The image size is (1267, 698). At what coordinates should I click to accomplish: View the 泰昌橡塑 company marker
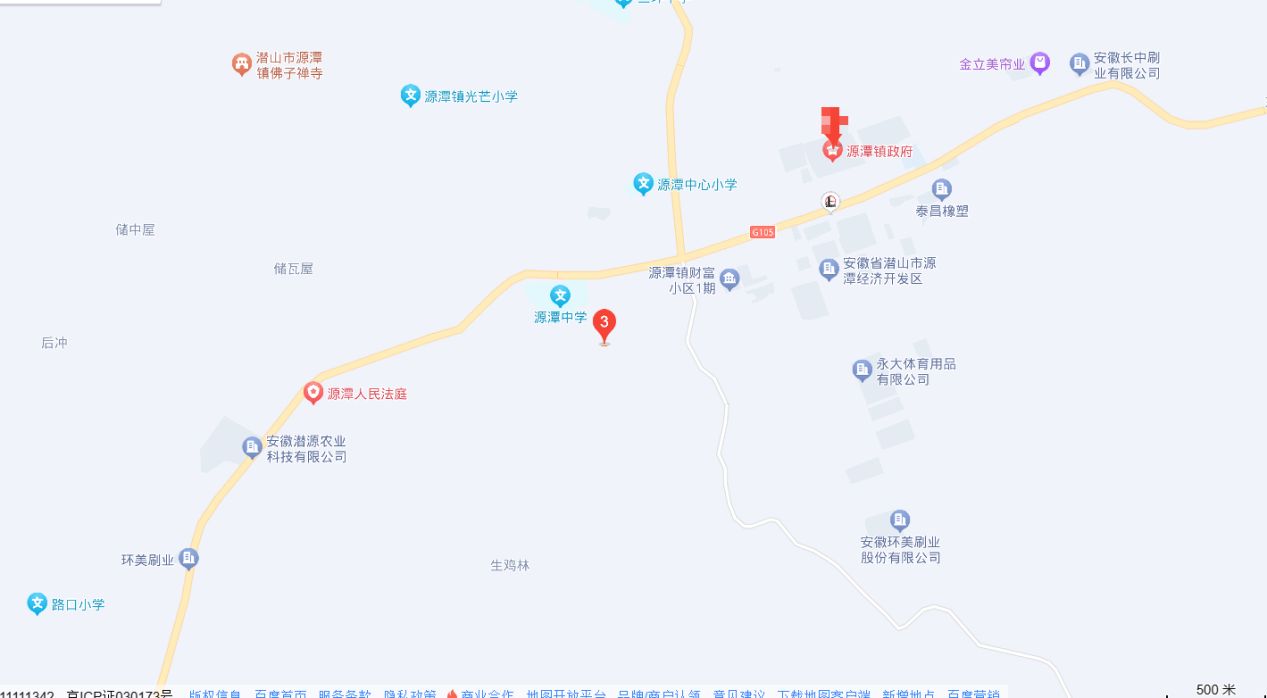click(941, 189)
